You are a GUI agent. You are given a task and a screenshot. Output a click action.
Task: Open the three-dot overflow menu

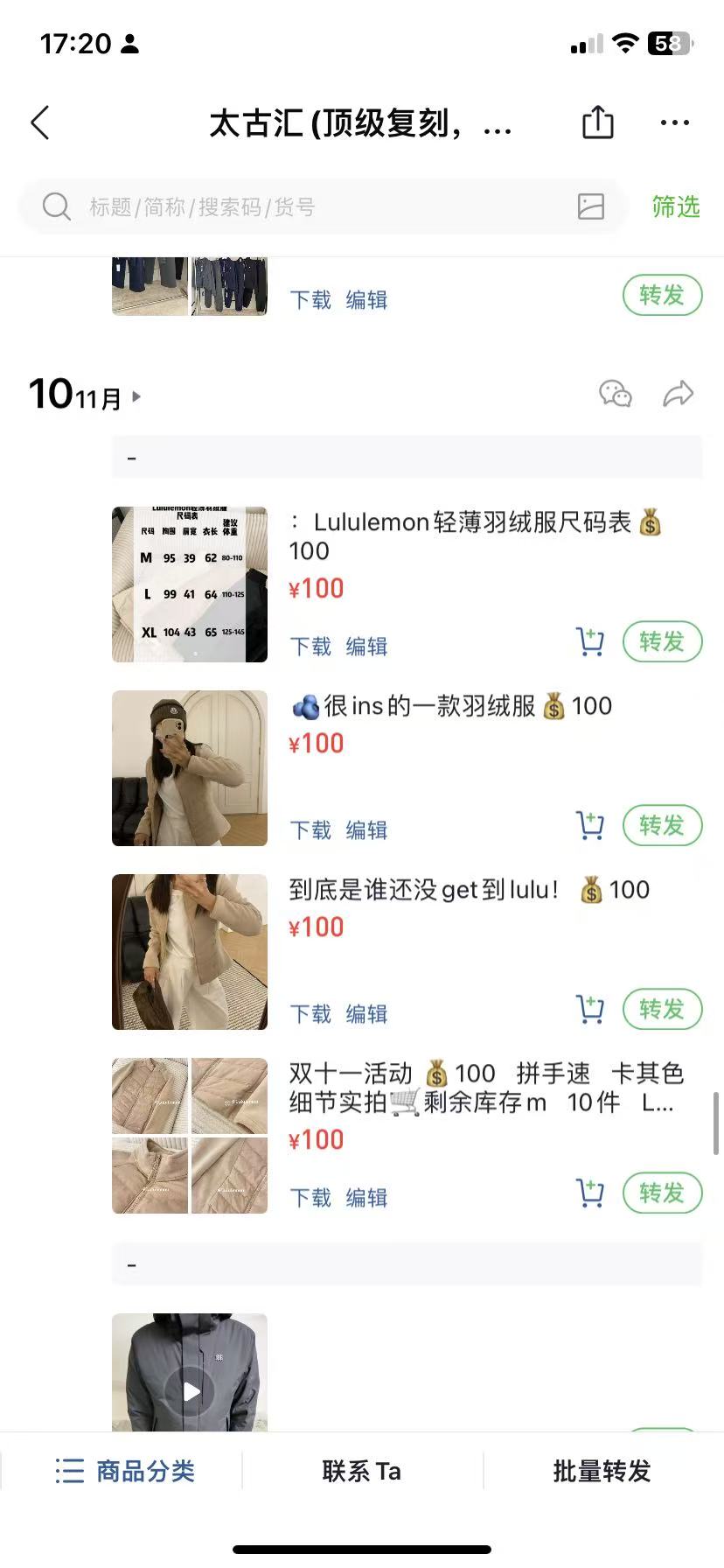tap(674, 122)
